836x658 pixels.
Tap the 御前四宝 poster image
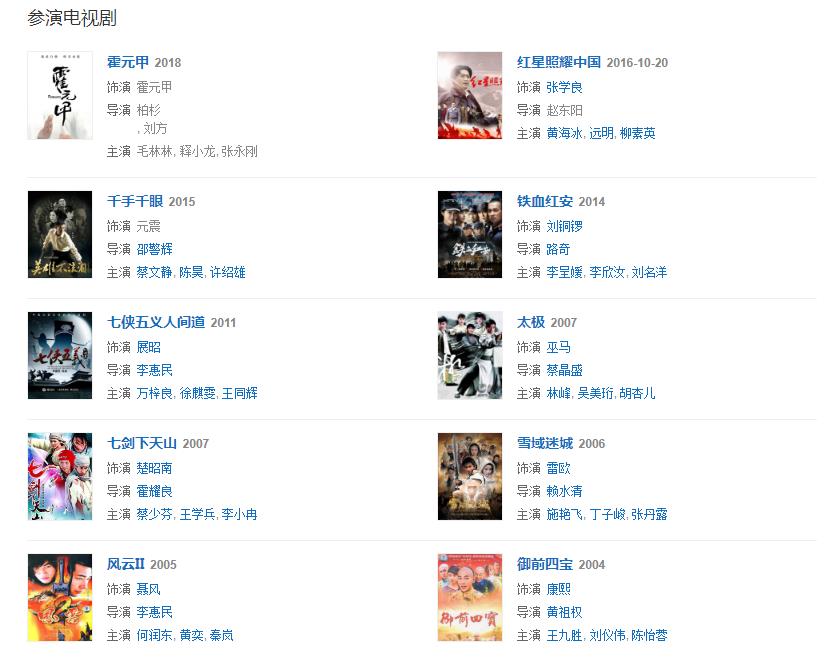[470, 598]
